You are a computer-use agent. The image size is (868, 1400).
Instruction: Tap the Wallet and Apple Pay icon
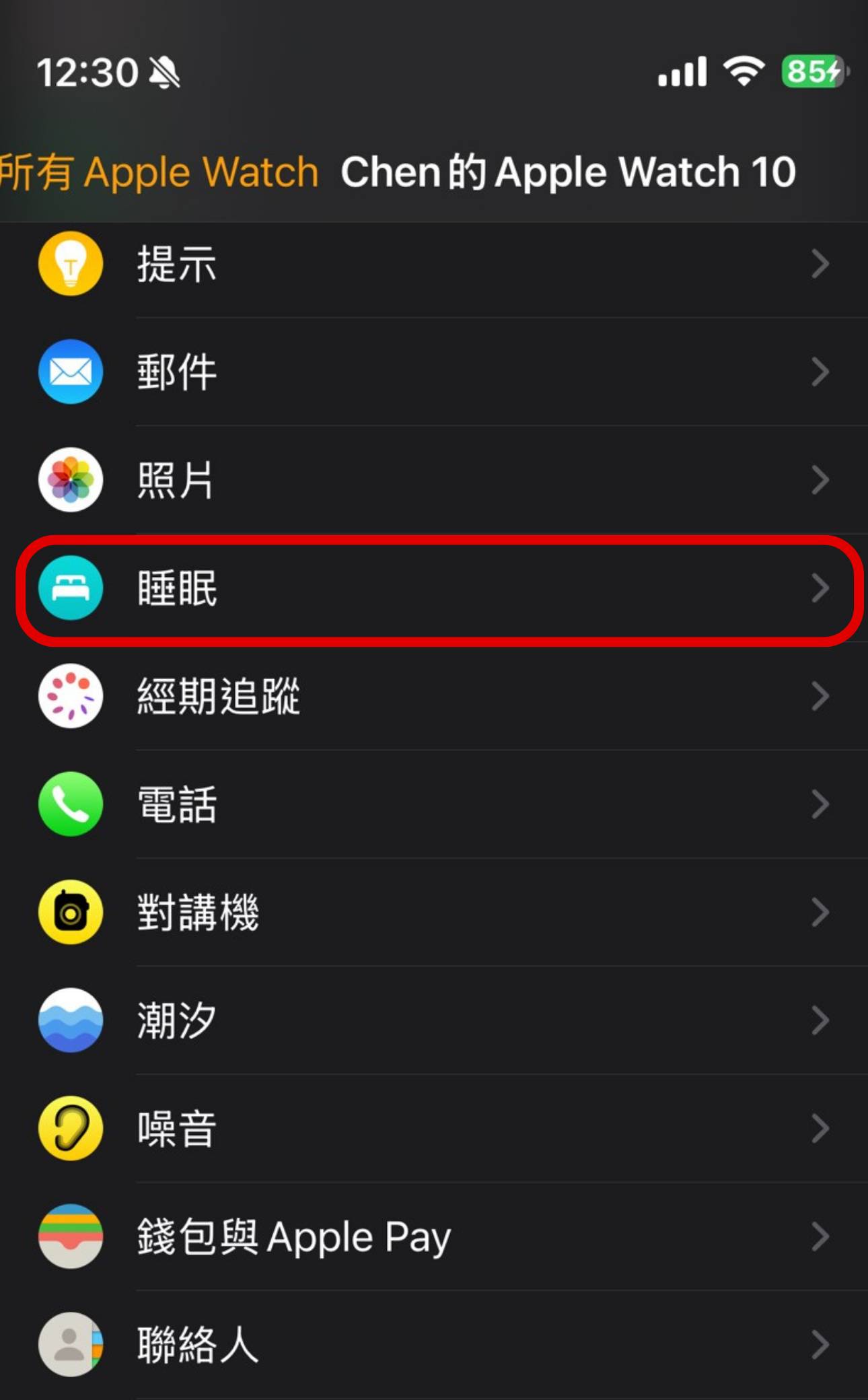(71, 1237)
